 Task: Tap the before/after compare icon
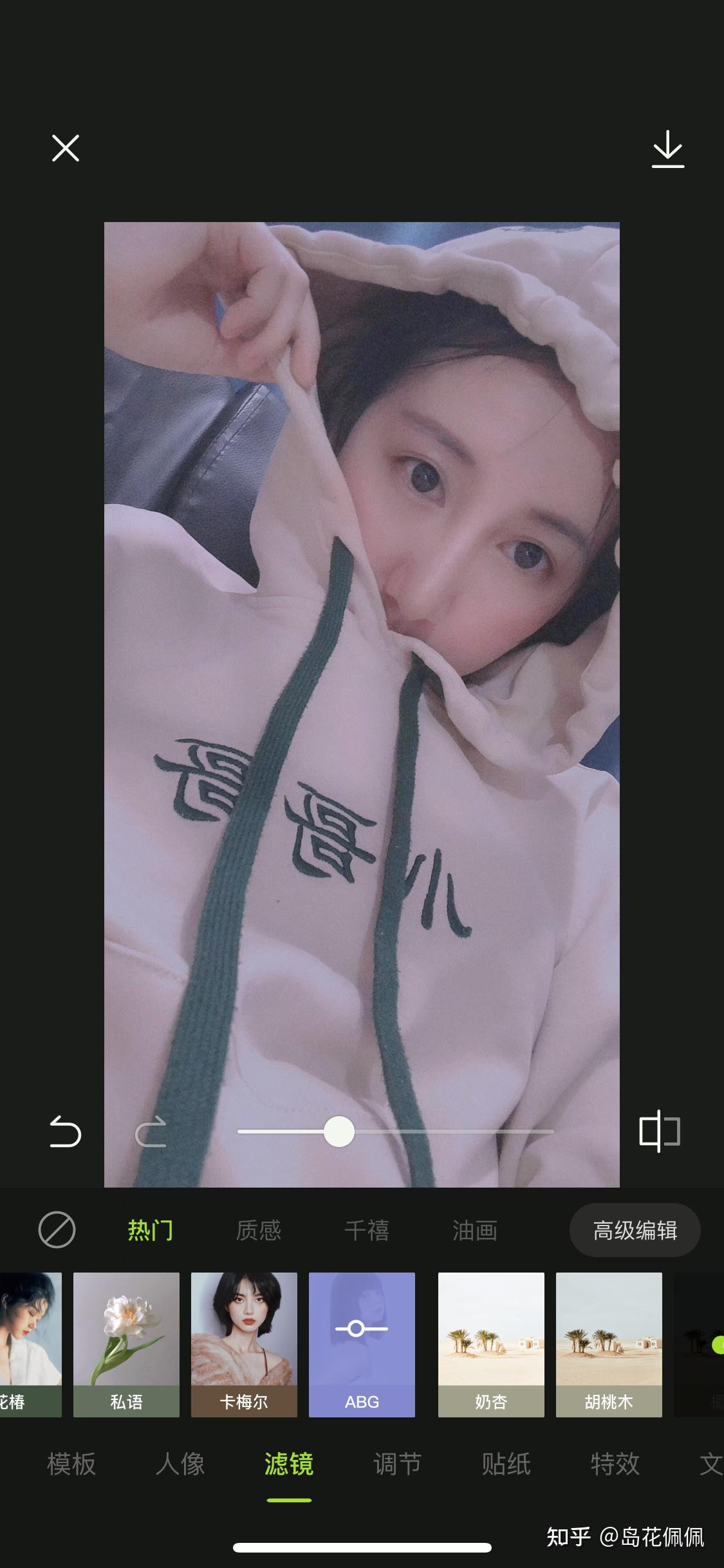point(659,1131)
